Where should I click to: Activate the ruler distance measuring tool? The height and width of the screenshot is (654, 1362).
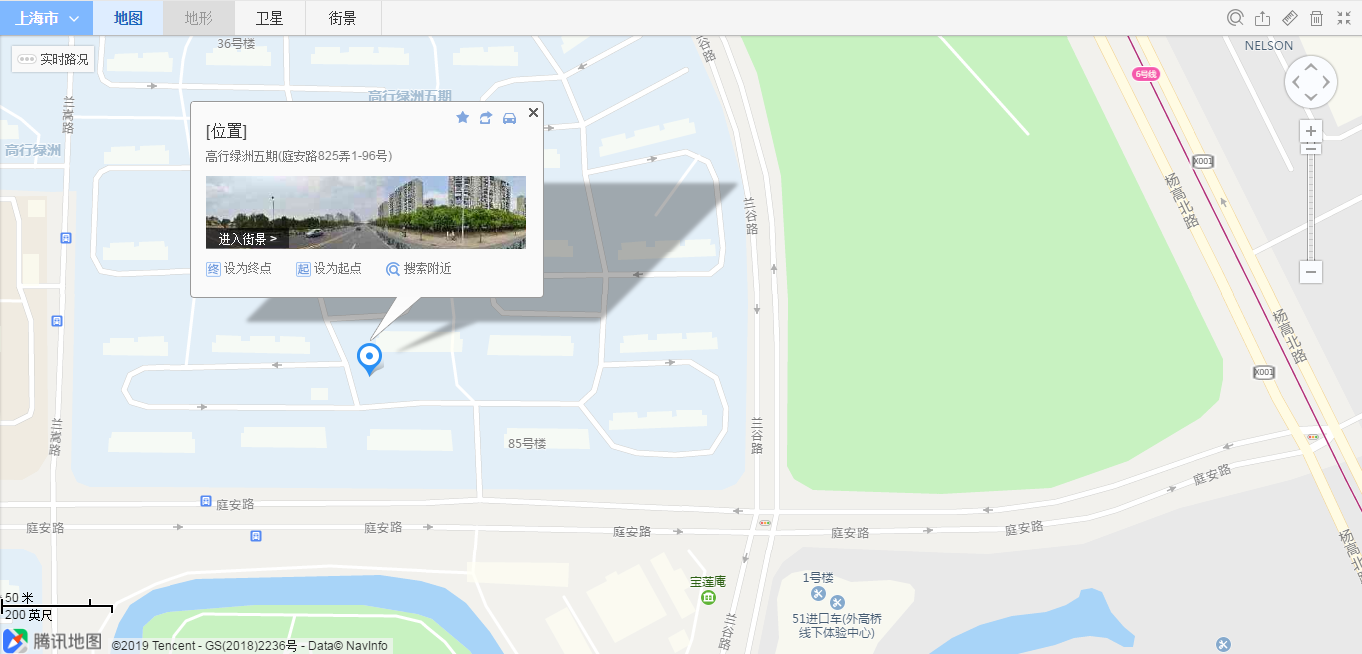[1290, 18]
